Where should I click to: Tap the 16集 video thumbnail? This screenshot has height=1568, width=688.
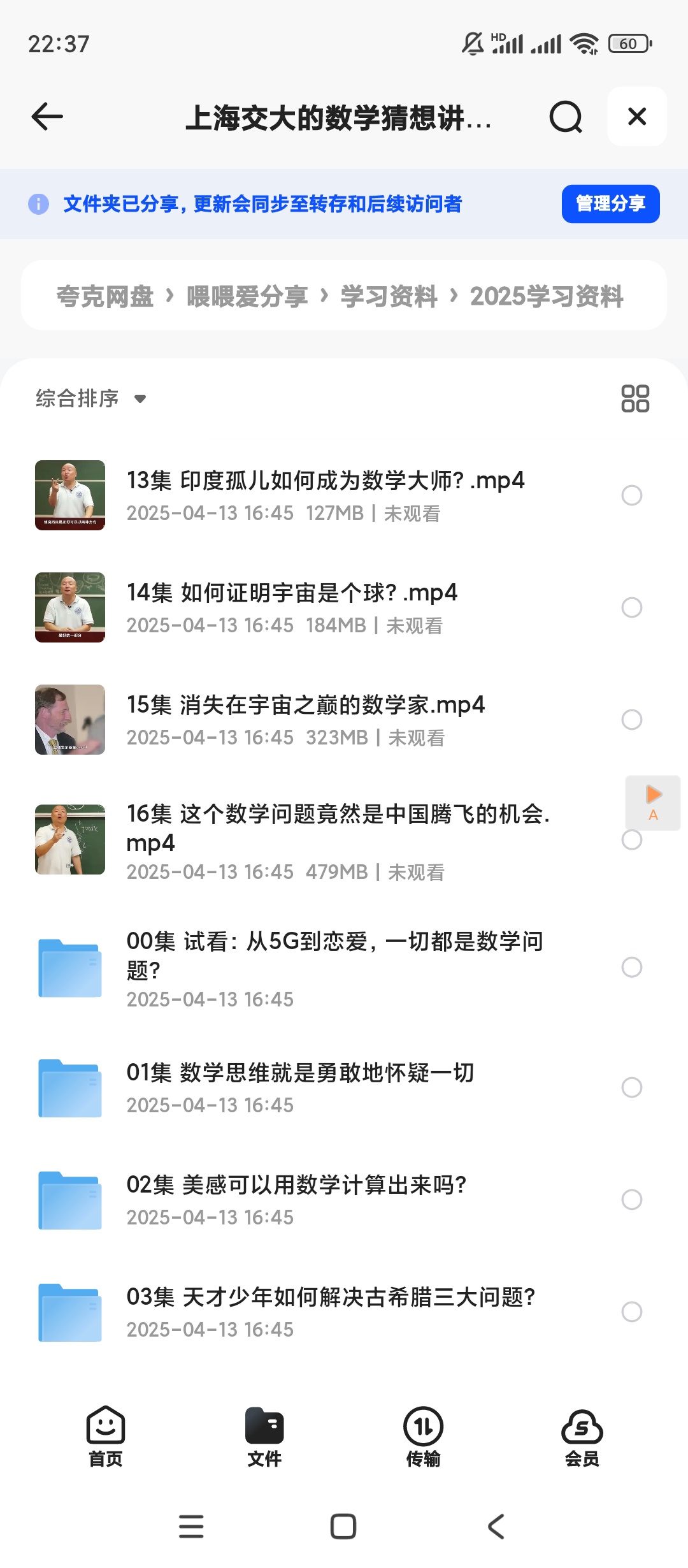69,838
